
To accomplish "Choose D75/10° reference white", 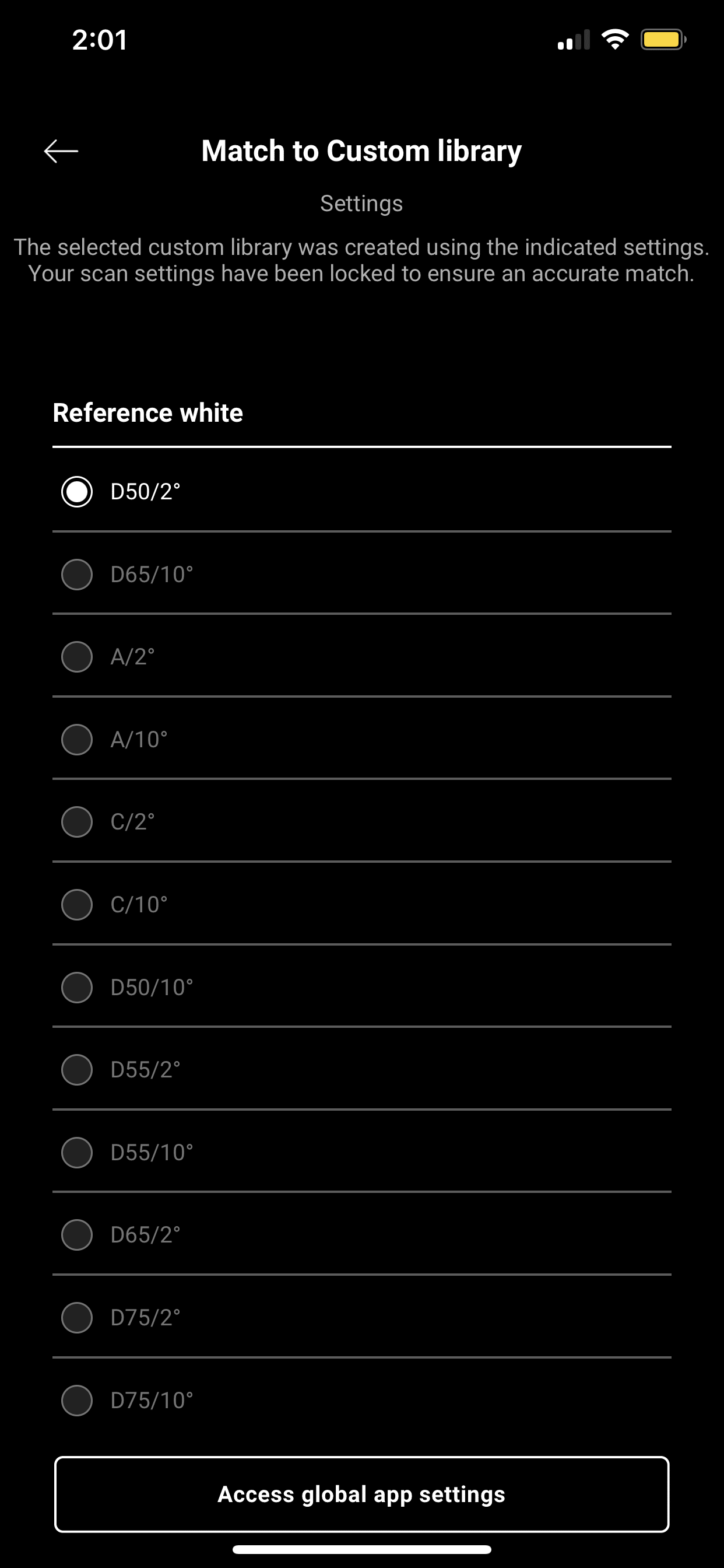I will 78,1400.
